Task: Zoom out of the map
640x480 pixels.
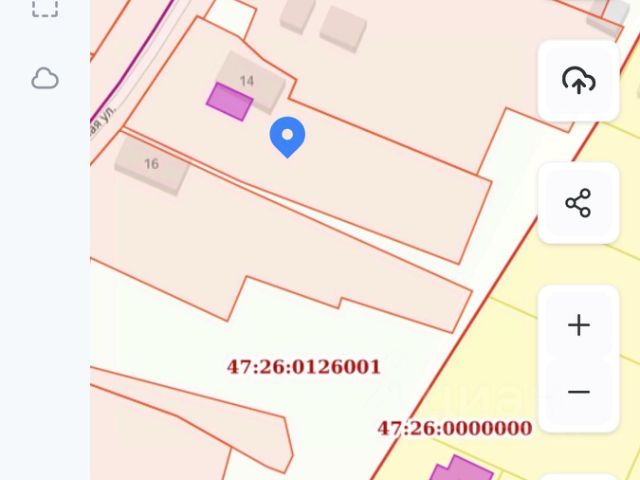Action: [578, 392]
